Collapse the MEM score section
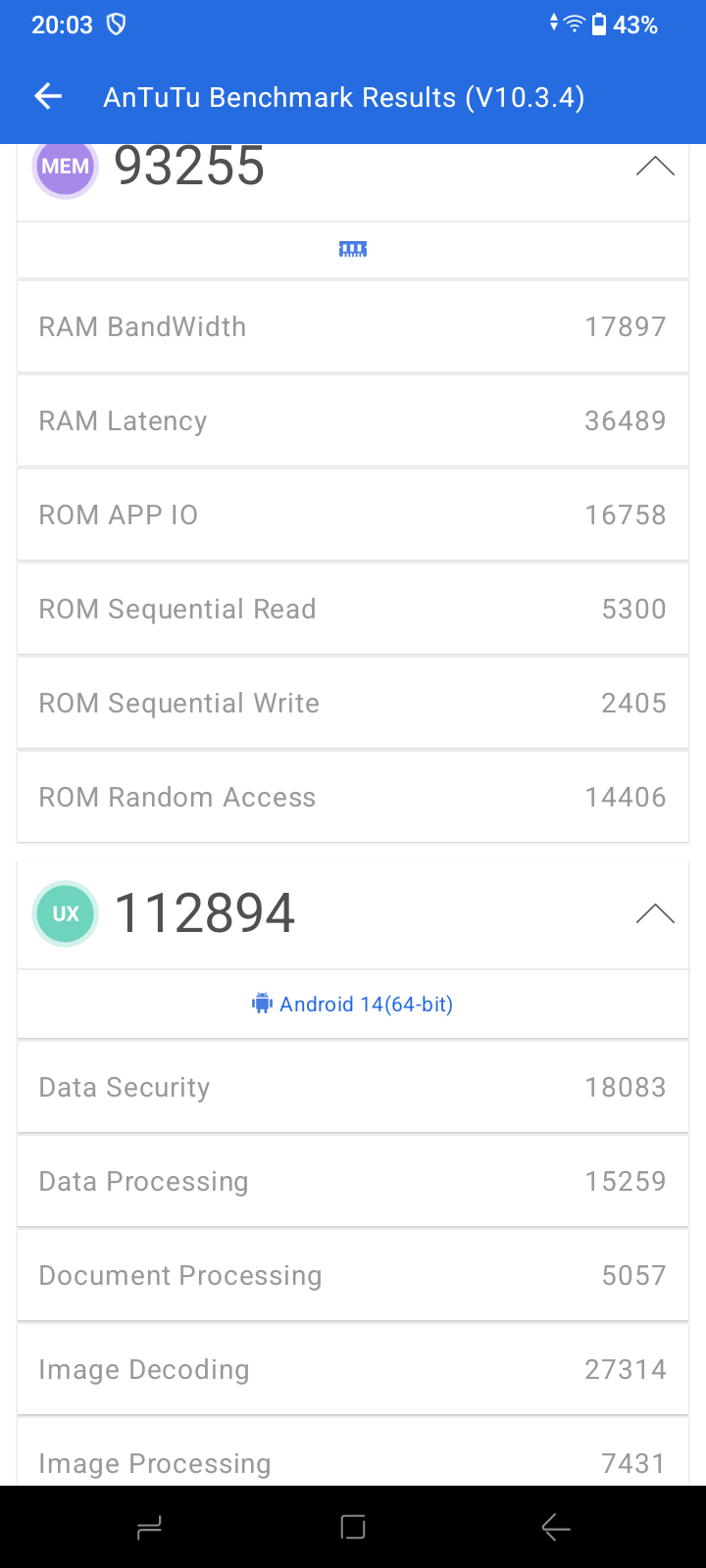706x1568 pixels. click(x=655, y=167)
